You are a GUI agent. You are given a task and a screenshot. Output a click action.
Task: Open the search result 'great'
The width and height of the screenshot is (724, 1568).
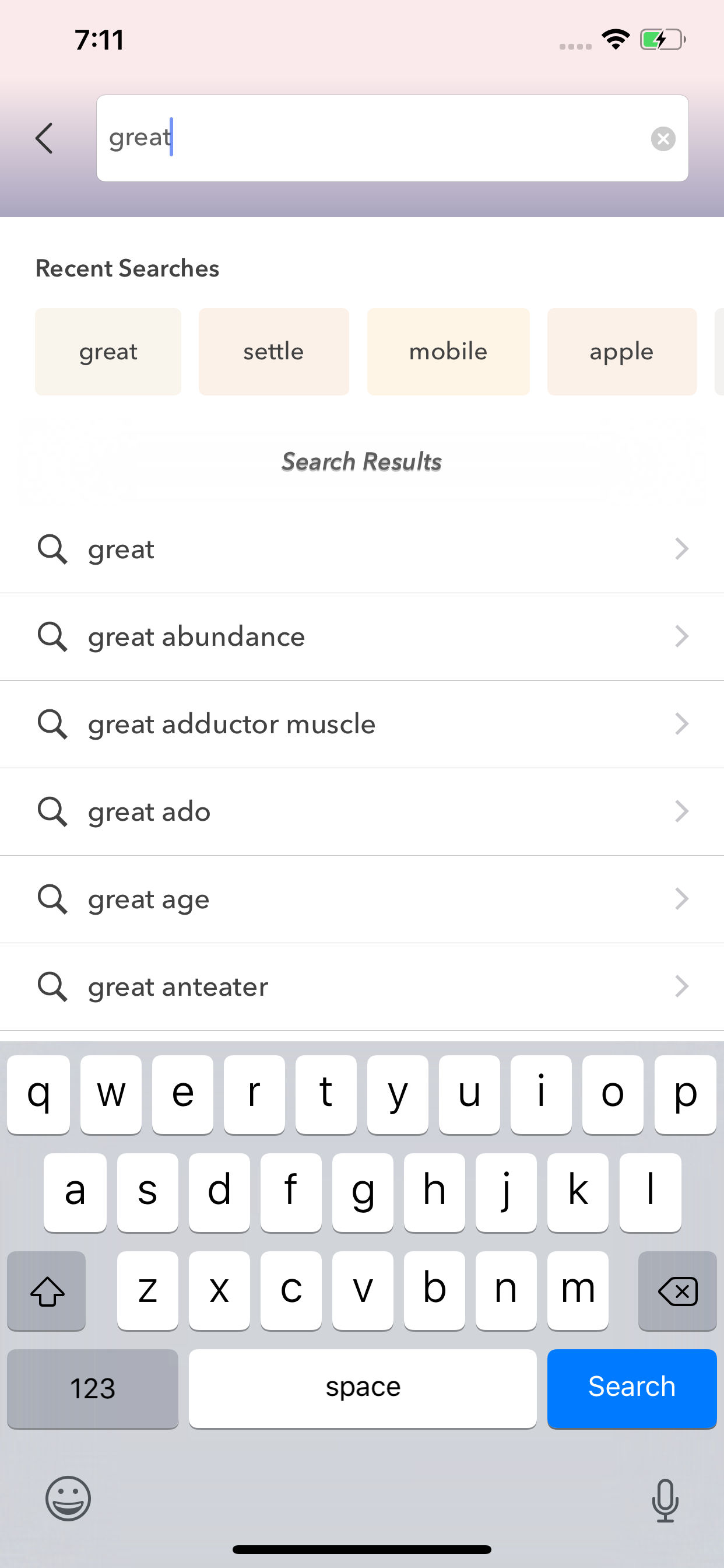362,549
